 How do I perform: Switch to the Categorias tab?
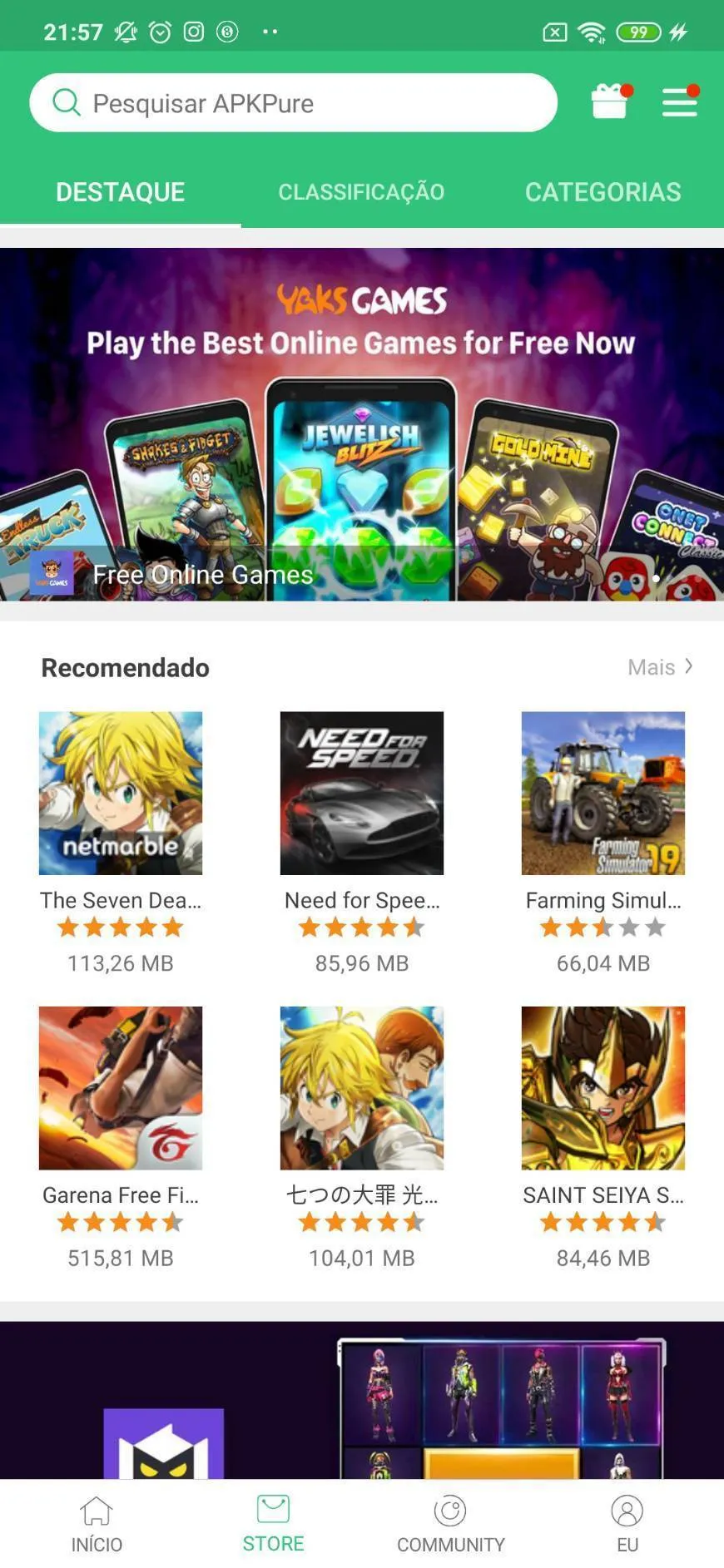[603, 192]
